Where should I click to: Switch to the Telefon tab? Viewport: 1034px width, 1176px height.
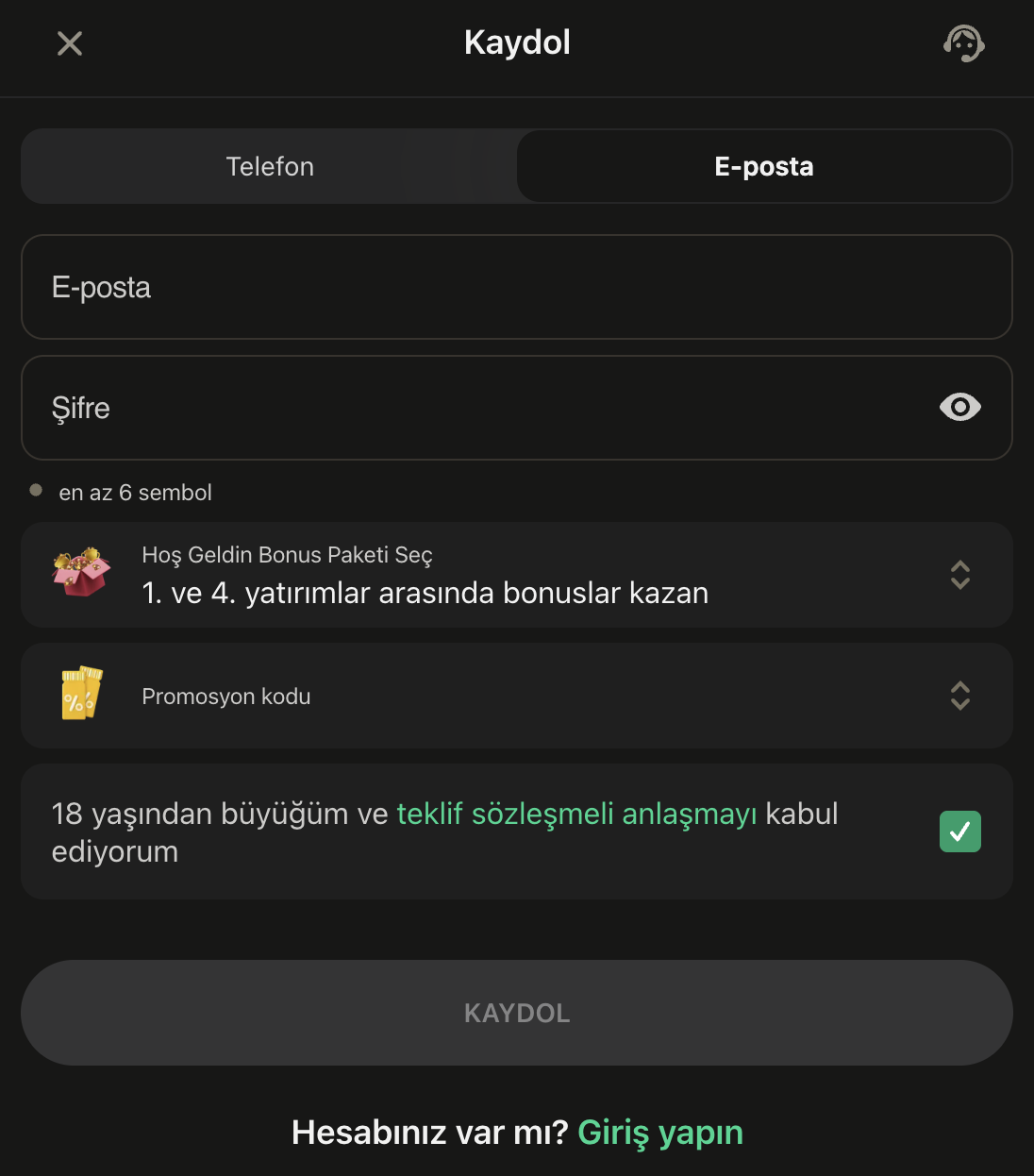[270, 167]
